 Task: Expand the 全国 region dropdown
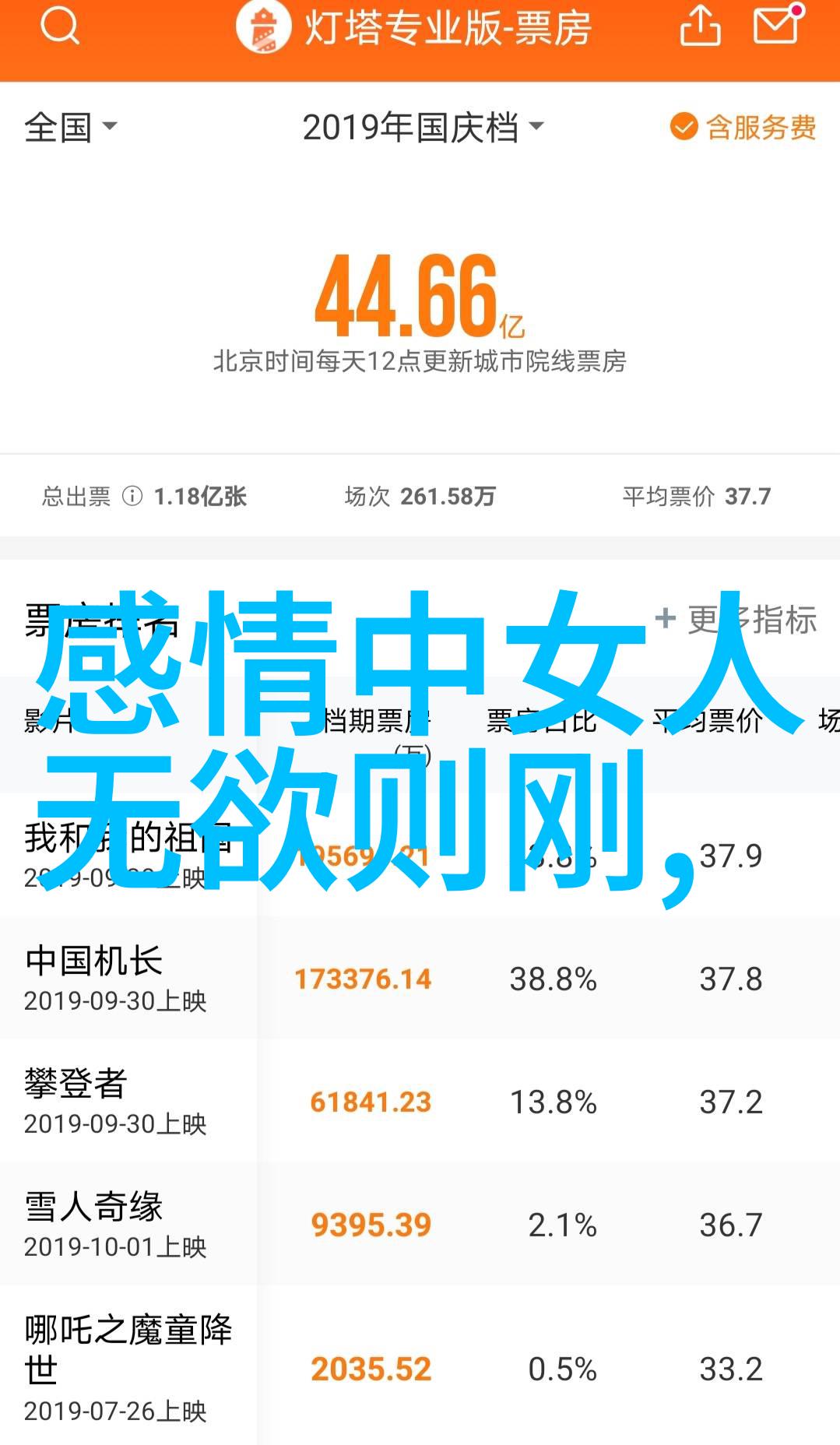click(x=70, y=127)
